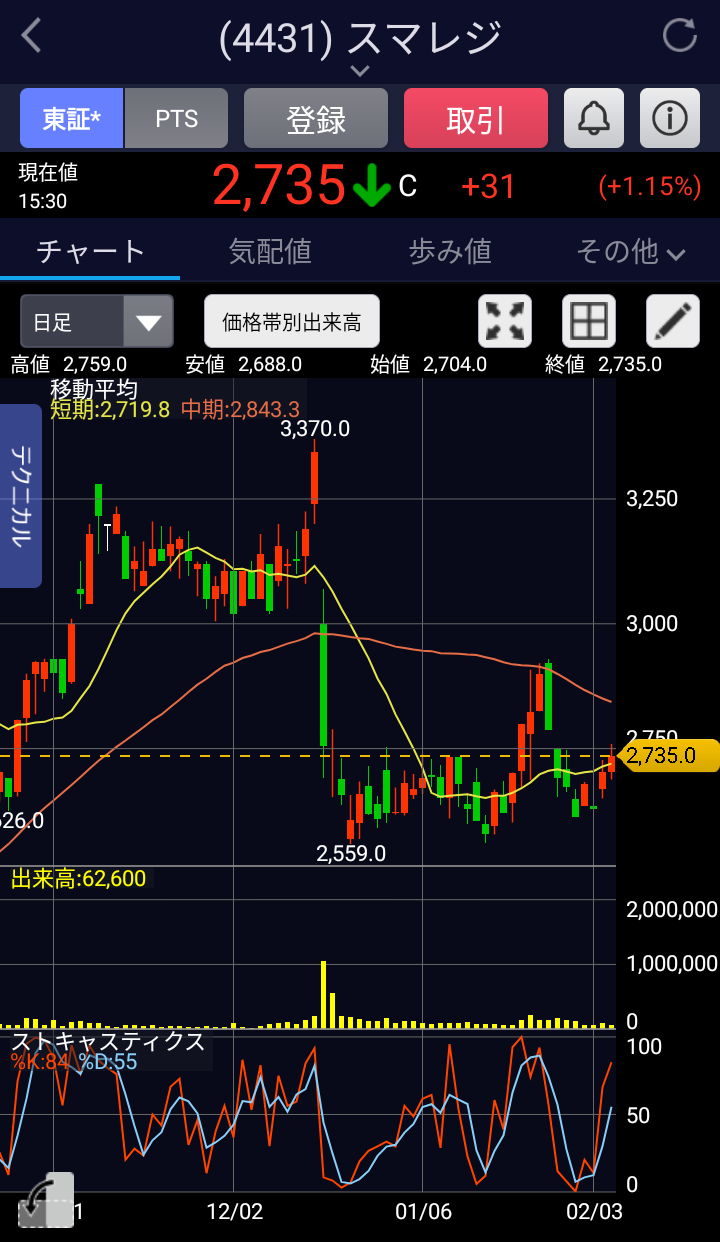Switch to the 歩み値 tab
720x1242 pixels.
(450, 251)
